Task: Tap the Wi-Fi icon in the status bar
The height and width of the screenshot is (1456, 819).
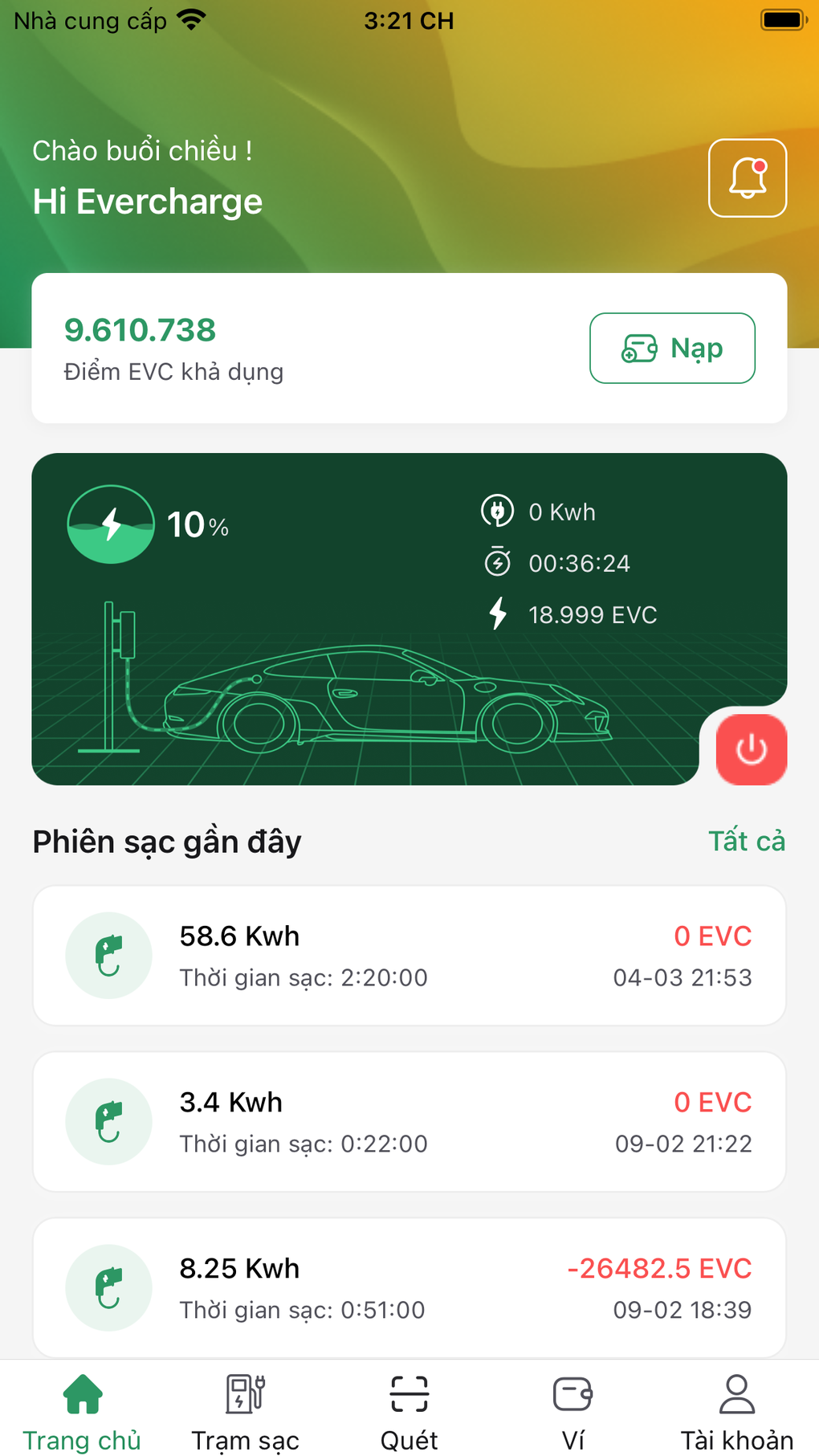Action: (x=190, y=18)
